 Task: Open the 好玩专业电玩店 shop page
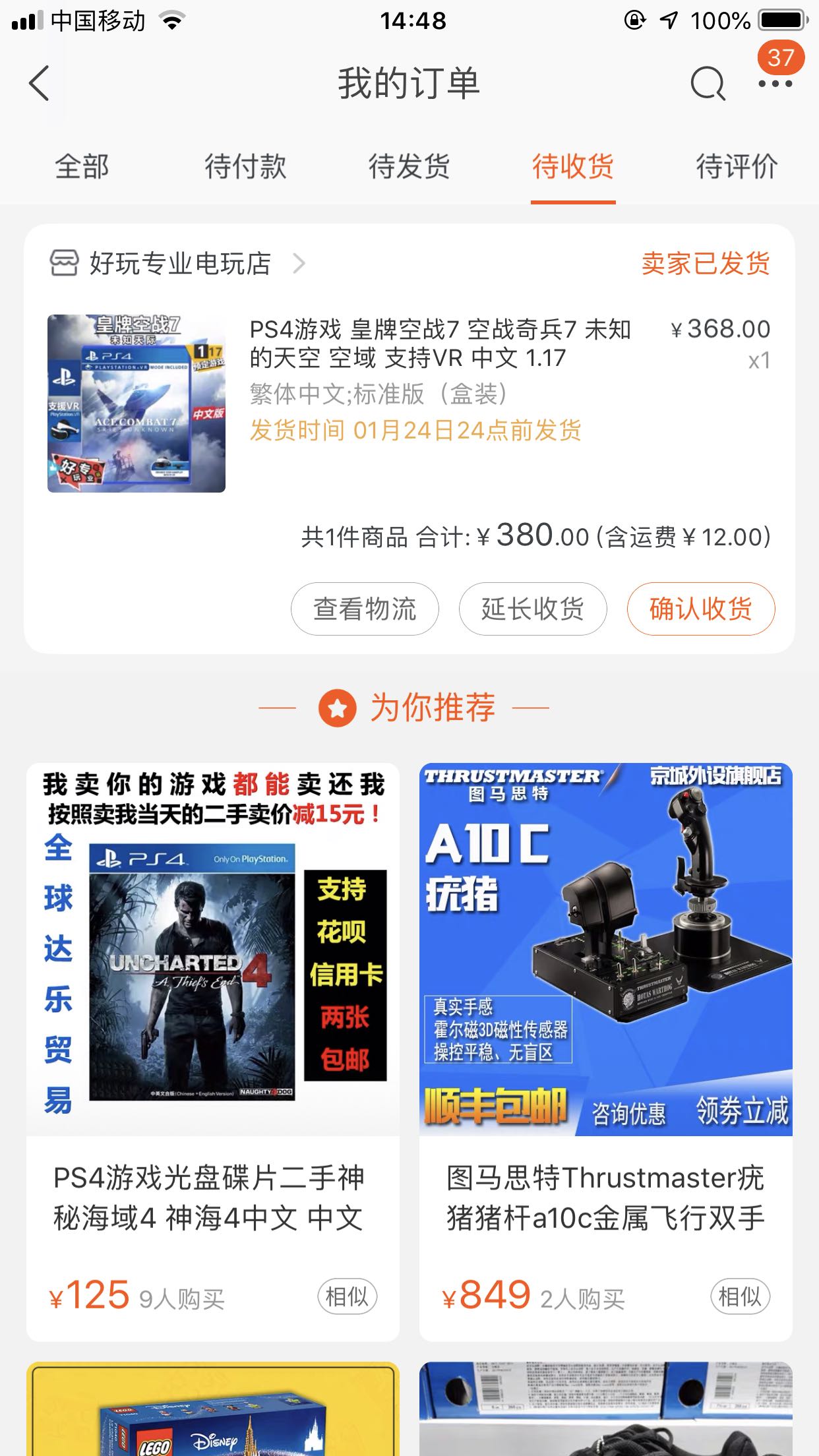[179, 264]
